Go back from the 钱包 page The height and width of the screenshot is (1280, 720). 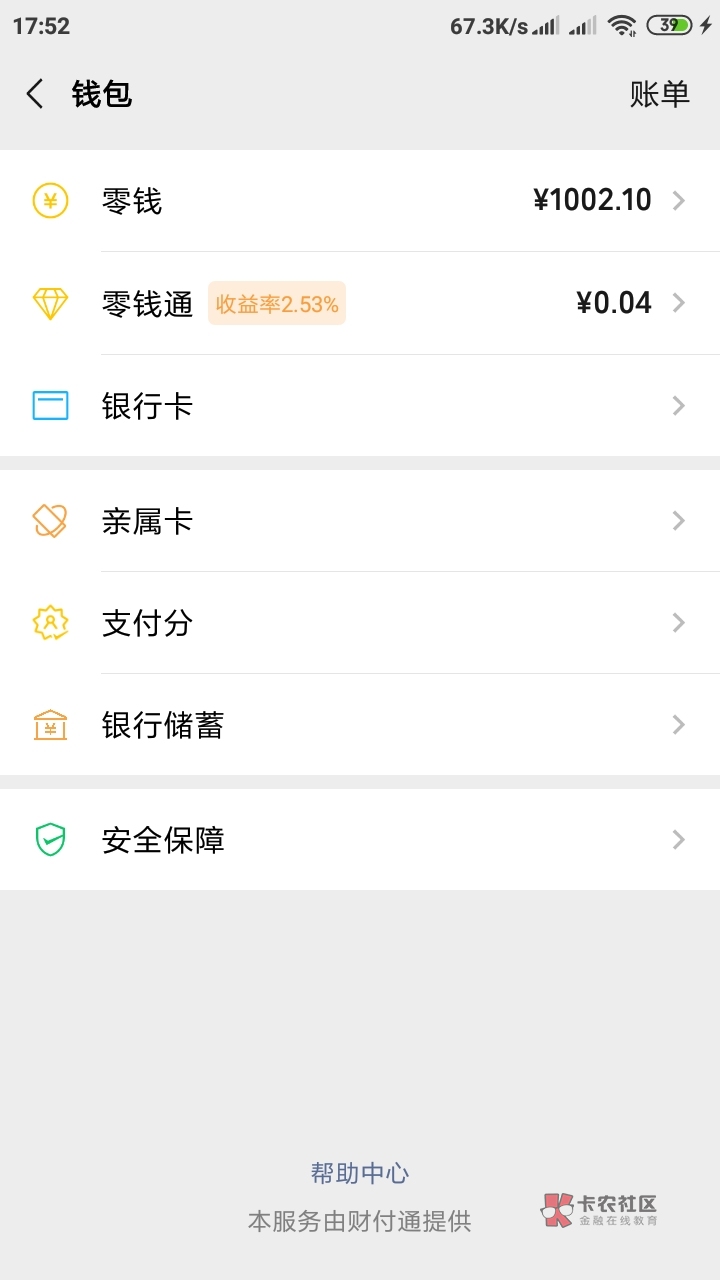coord(35,94)
